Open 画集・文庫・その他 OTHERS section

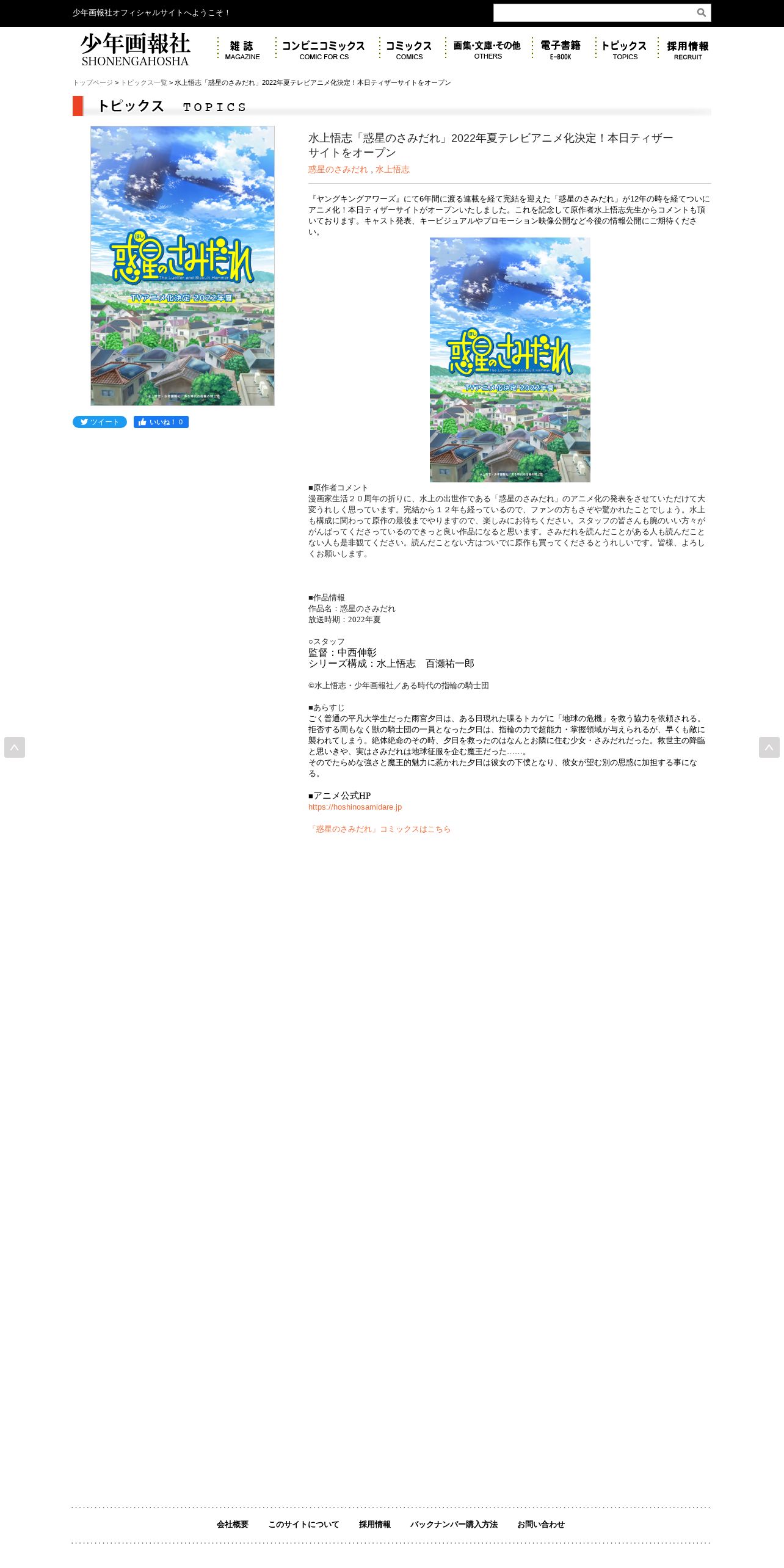(x=487, y=50)
